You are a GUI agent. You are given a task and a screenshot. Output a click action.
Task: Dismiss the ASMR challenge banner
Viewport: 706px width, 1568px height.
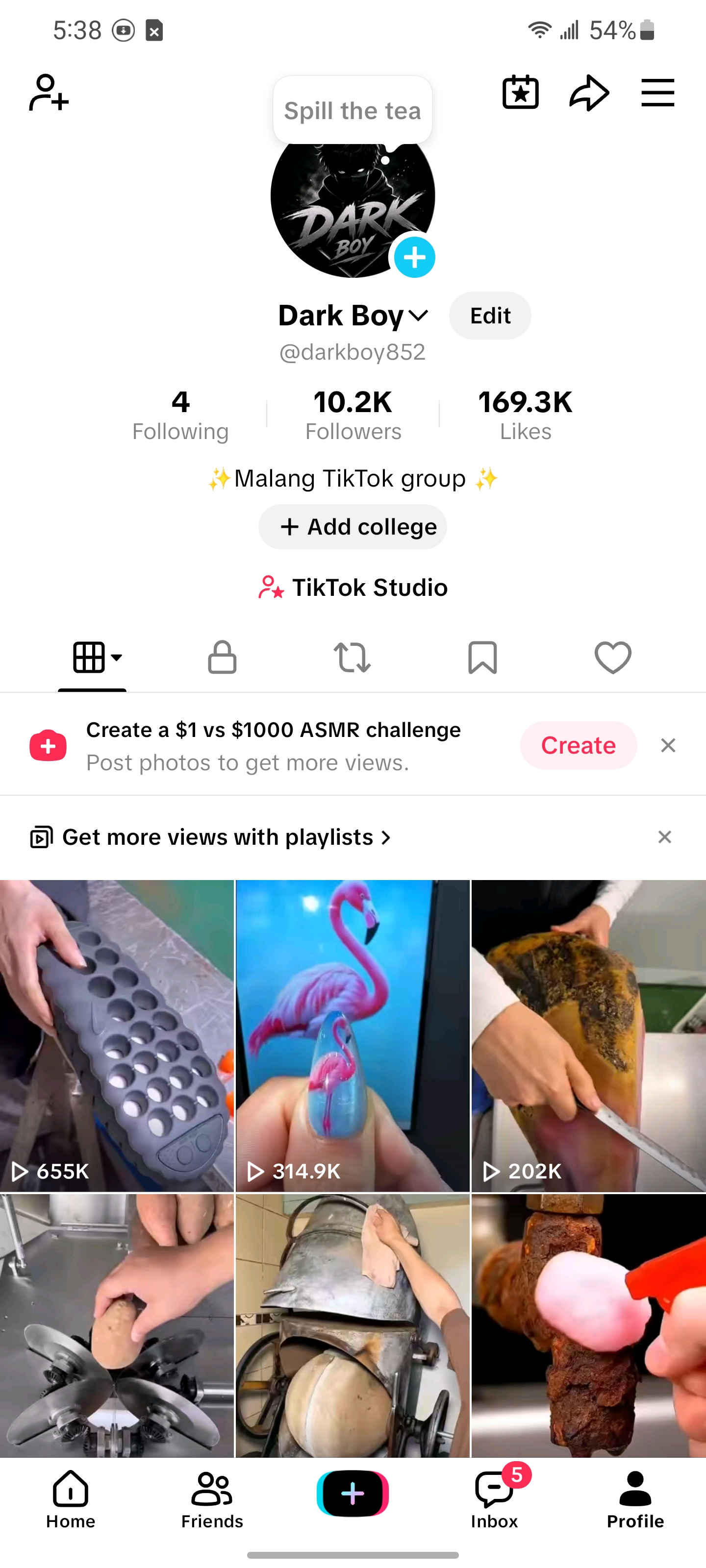coord(668,745)
